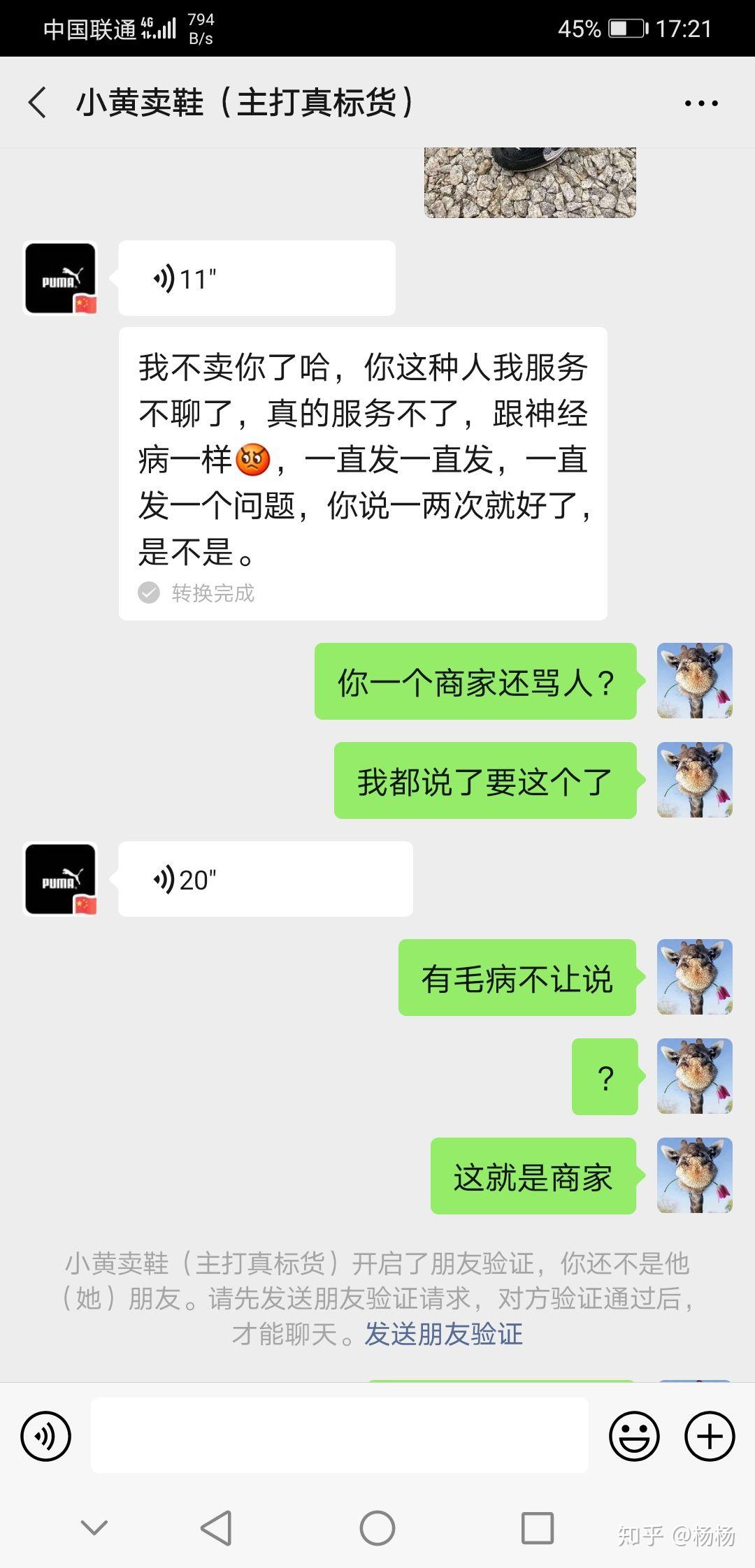
Task: Open the shoe photo at the top
Action: pyautogui.click(x=530, y=183)
